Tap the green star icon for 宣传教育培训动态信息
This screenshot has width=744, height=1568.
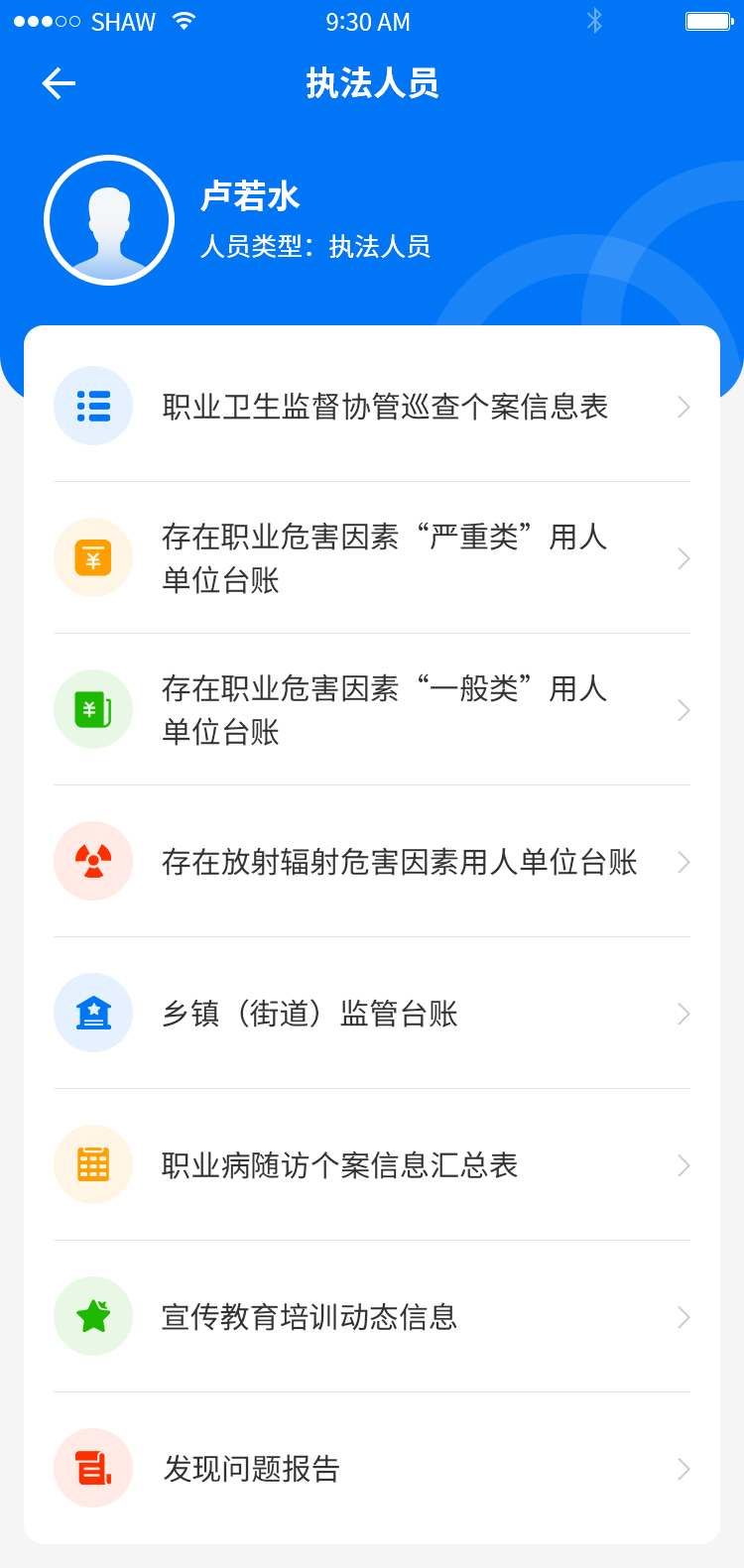coord(93,1316)
